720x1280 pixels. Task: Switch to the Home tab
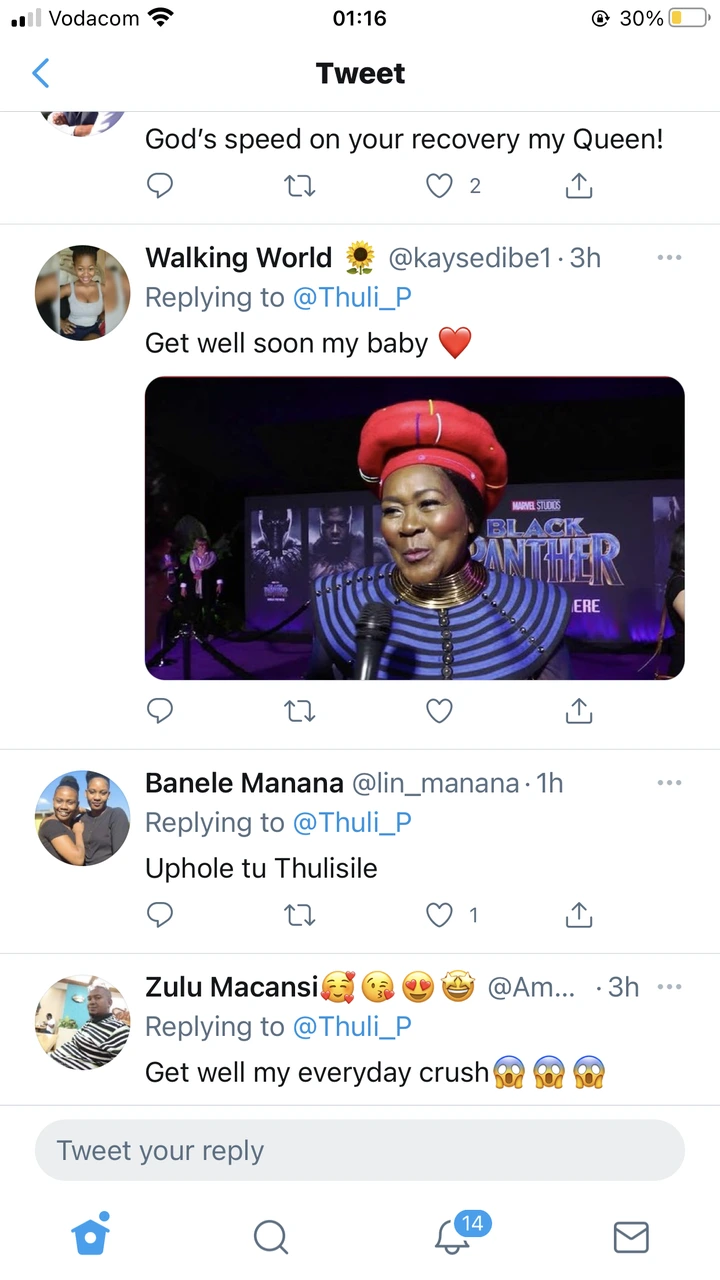tap(90, 1234)
